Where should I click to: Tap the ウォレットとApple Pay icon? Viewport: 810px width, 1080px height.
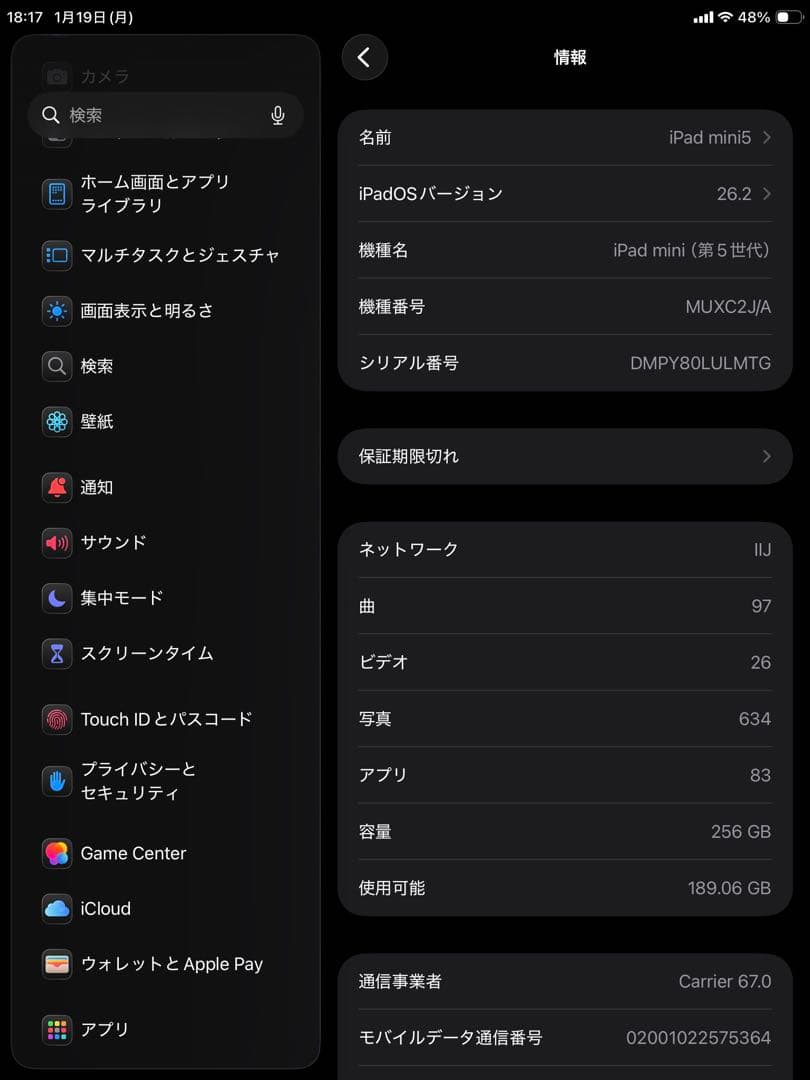coord(57,964)
